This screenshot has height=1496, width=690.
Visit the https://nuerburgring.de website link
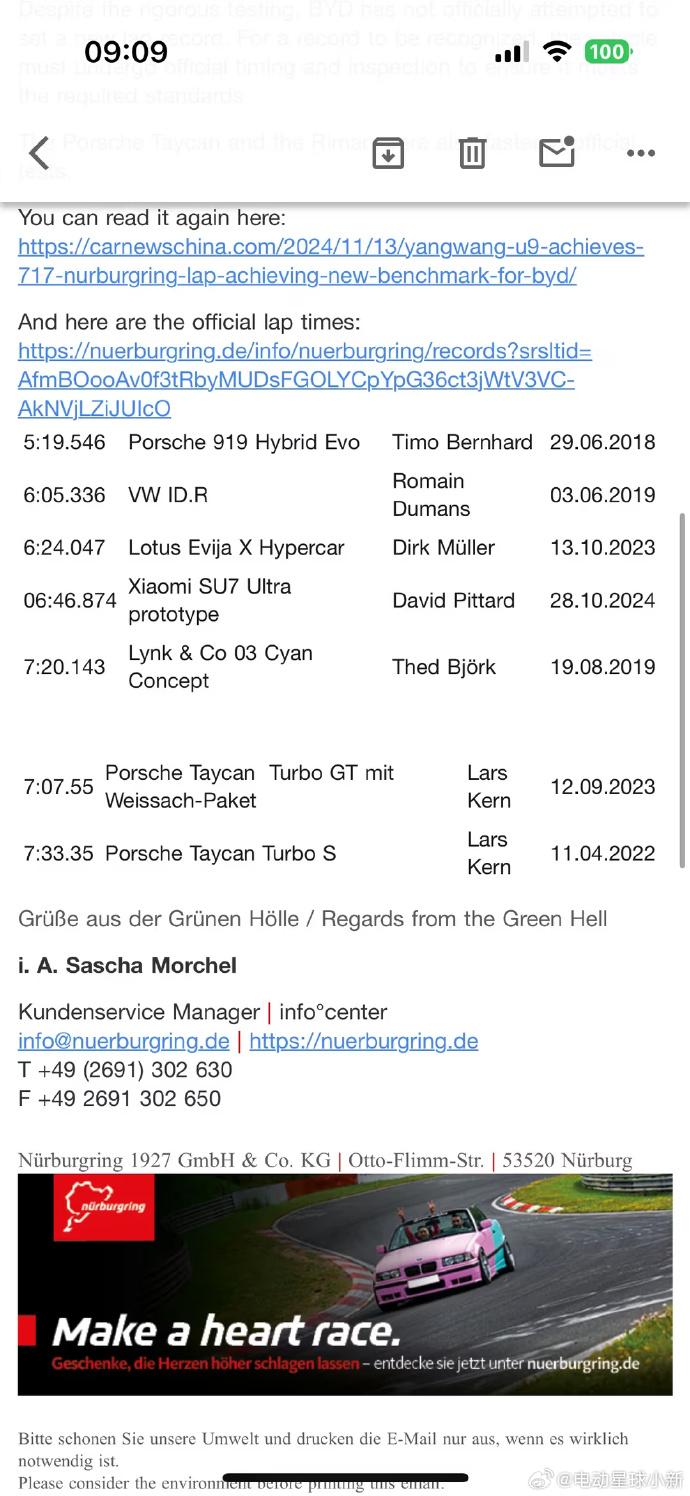click(364, 1041)
